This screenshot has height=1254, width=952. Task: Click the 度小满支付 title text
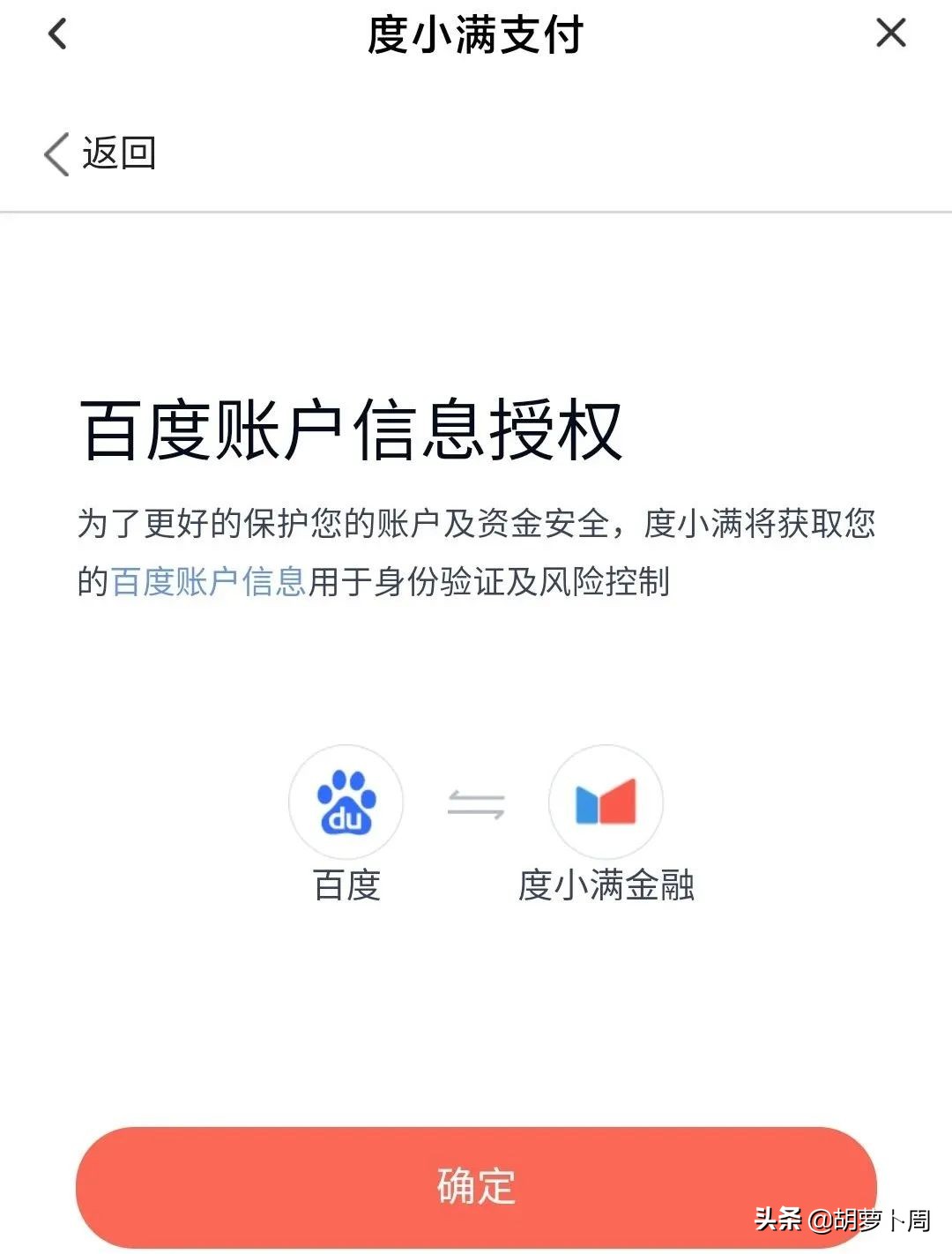[476, 33]
